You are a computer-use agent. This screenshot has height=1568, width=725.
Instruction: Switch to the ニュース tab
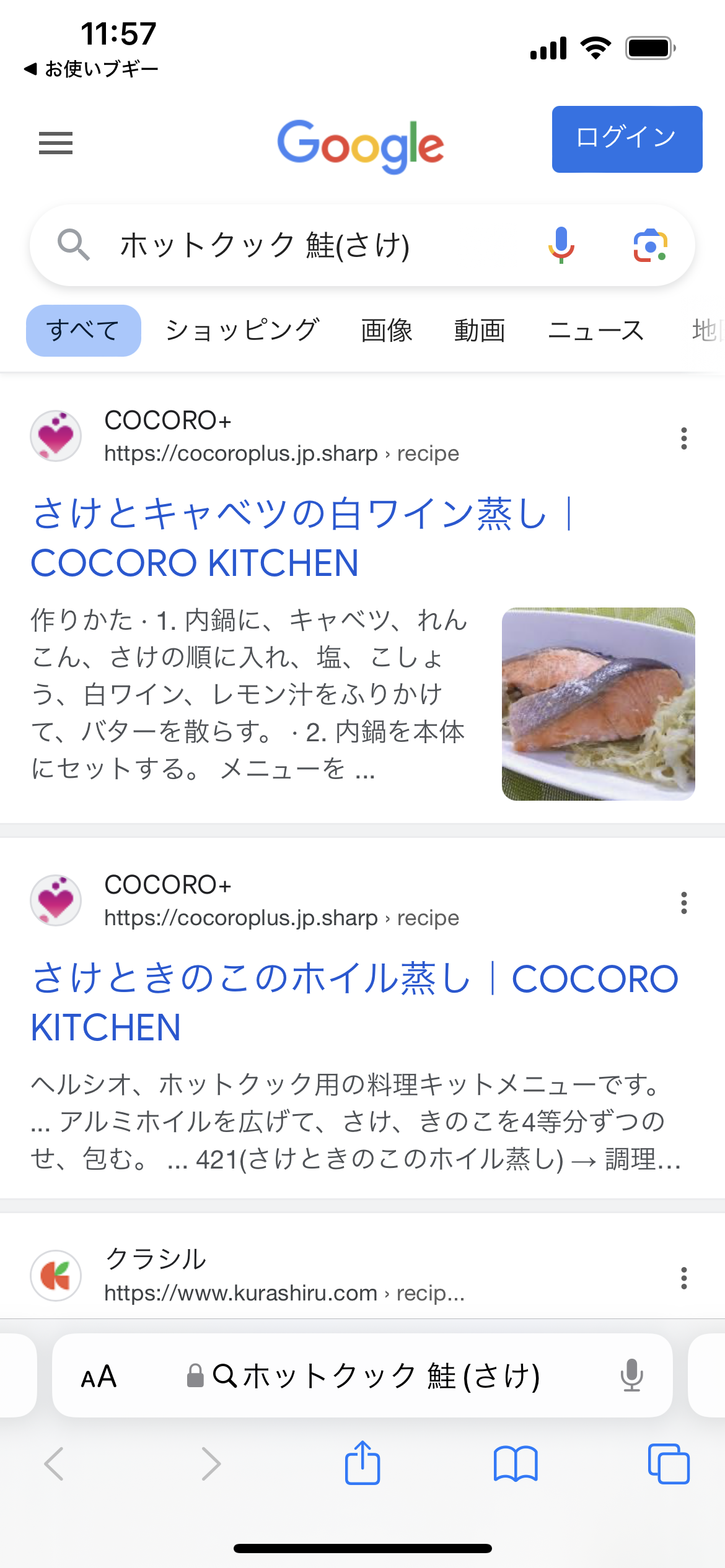tap(595, 330)
